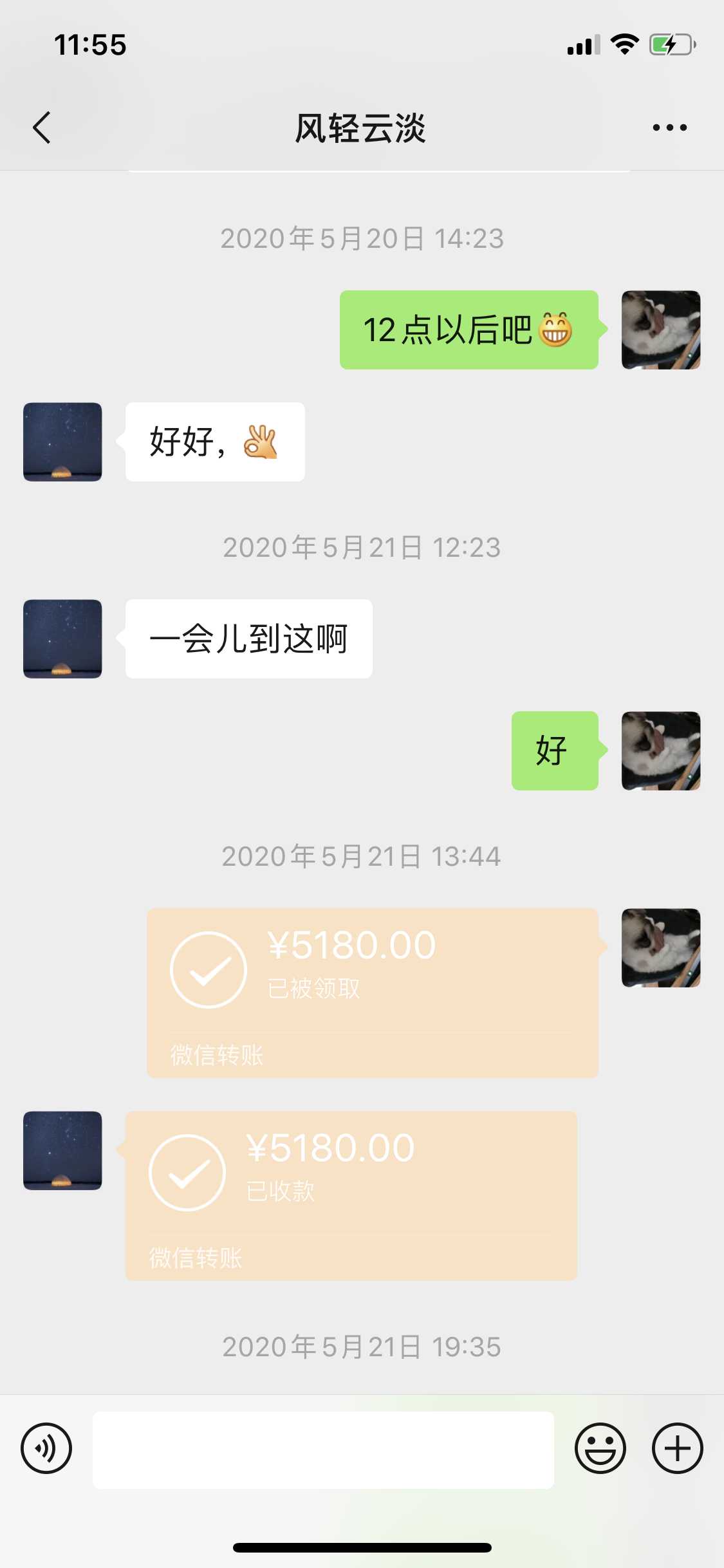
Task: Open the ¥5180.00 transfer marked 已收款
Action: pyautogui.click(x=351, y=1195)
